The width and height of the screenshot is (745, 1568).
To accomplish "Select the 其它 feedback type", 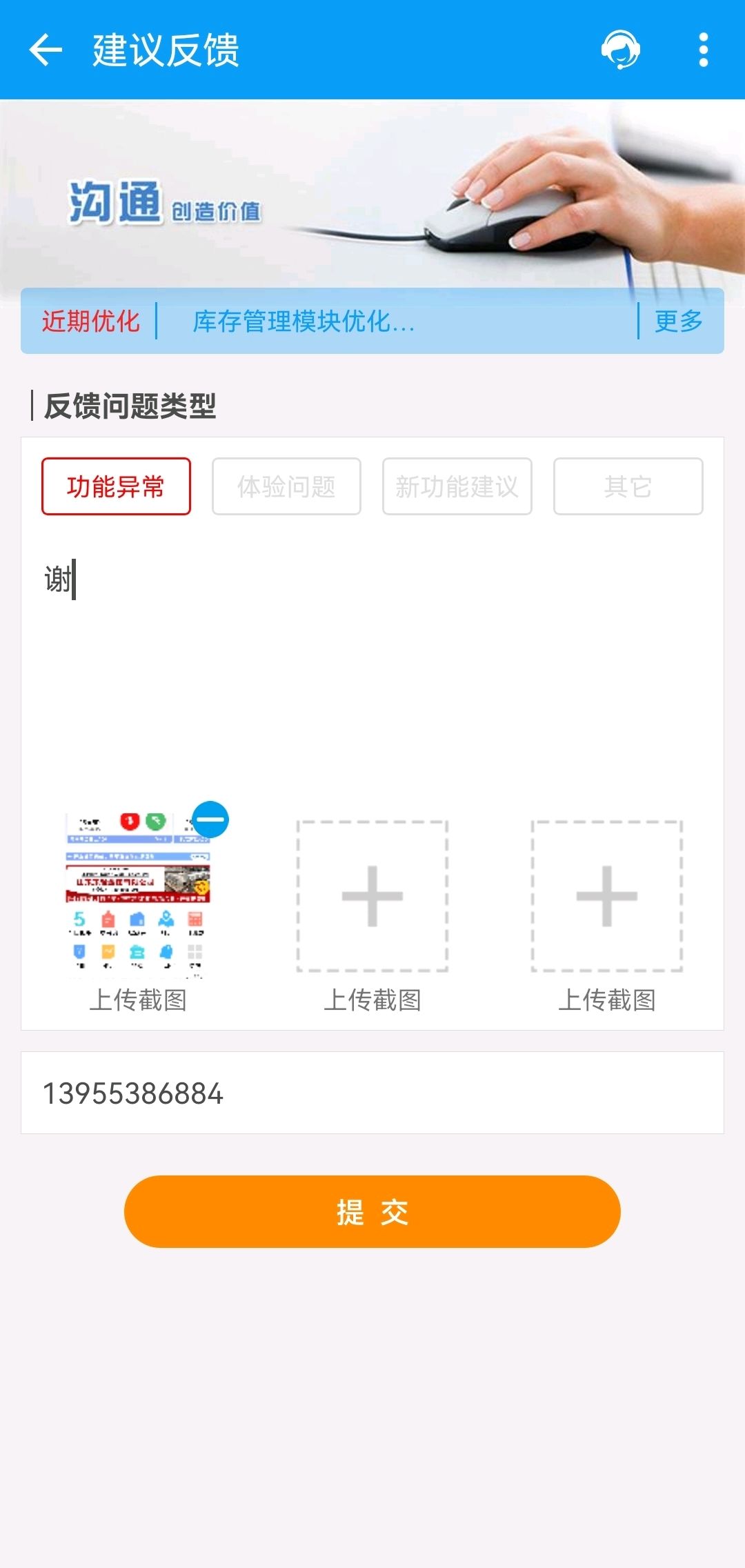I will (x=628, y=486).
